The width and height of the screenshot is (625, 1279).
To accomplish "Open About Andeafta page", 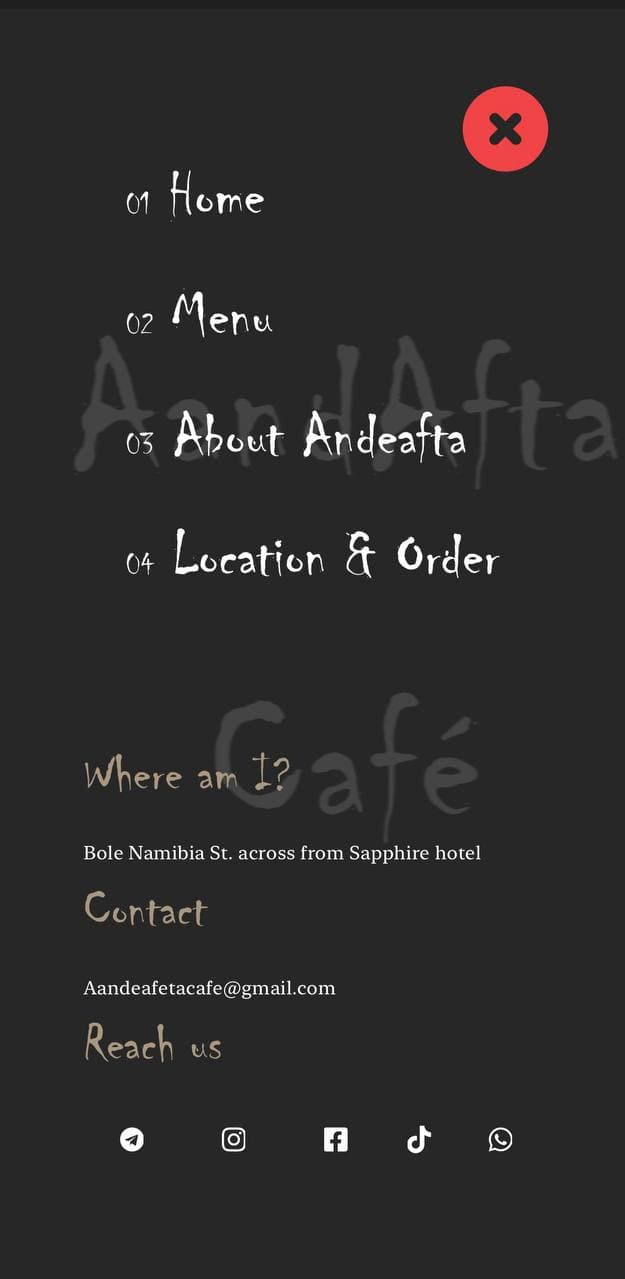I will point(319,436).
